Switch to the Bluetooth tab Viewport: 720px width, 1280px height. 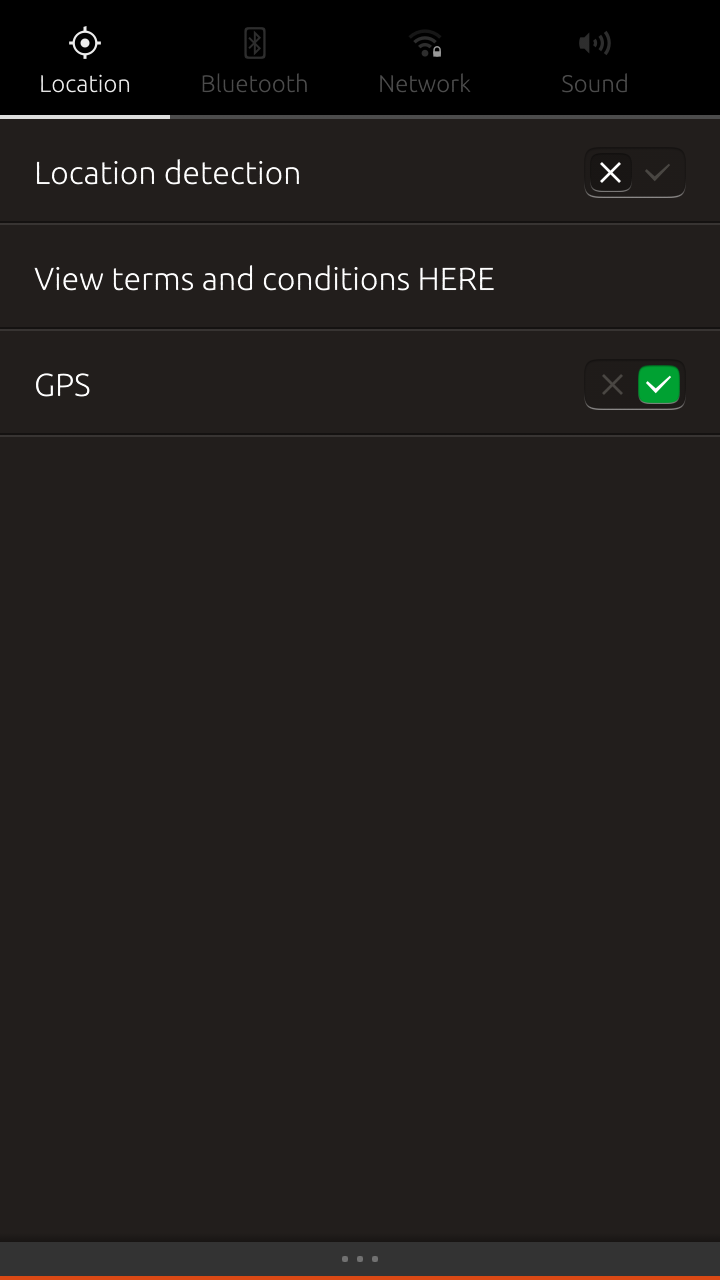tap(255, 60)
